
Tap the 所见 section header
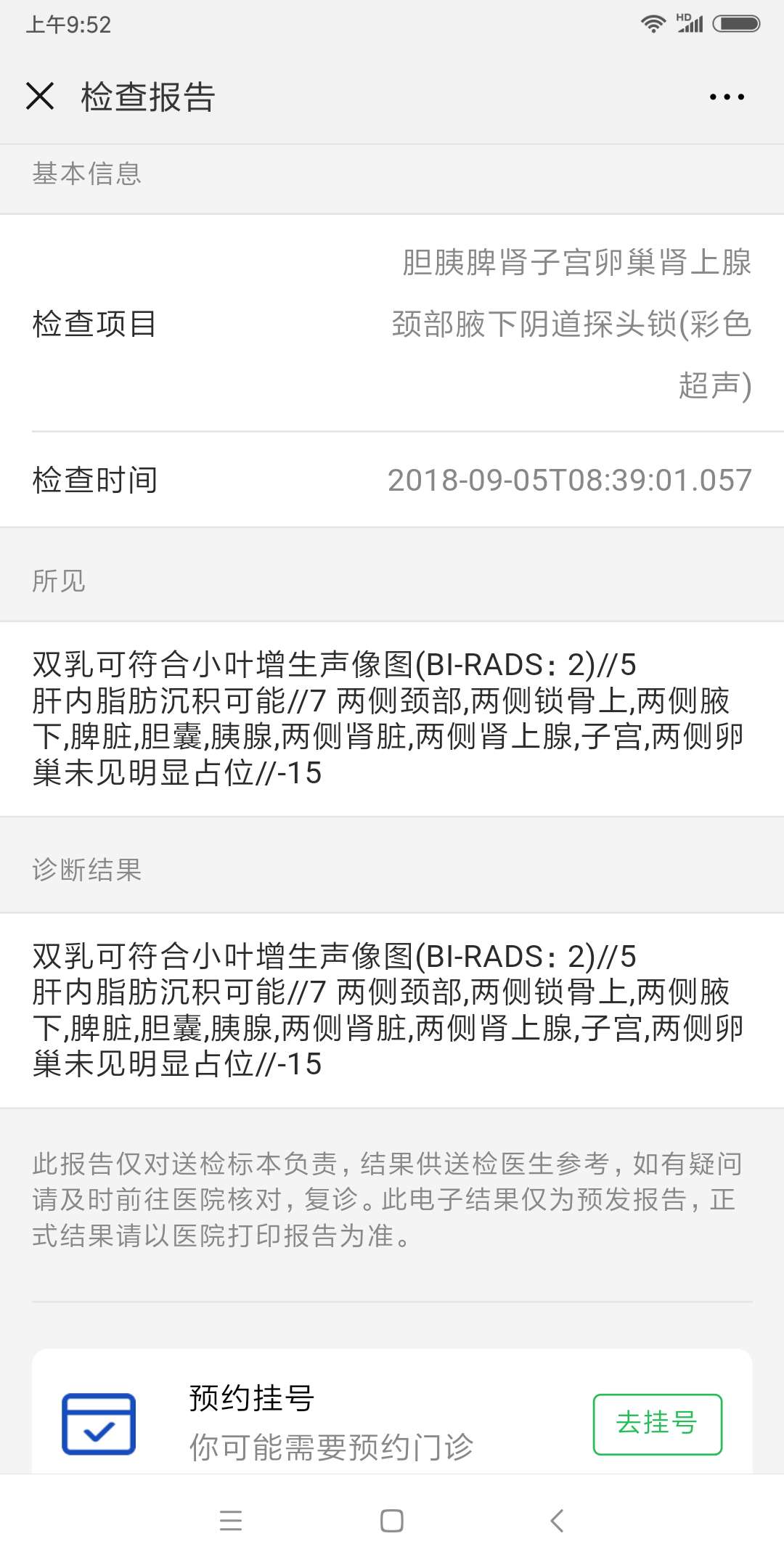click(58, 581)
